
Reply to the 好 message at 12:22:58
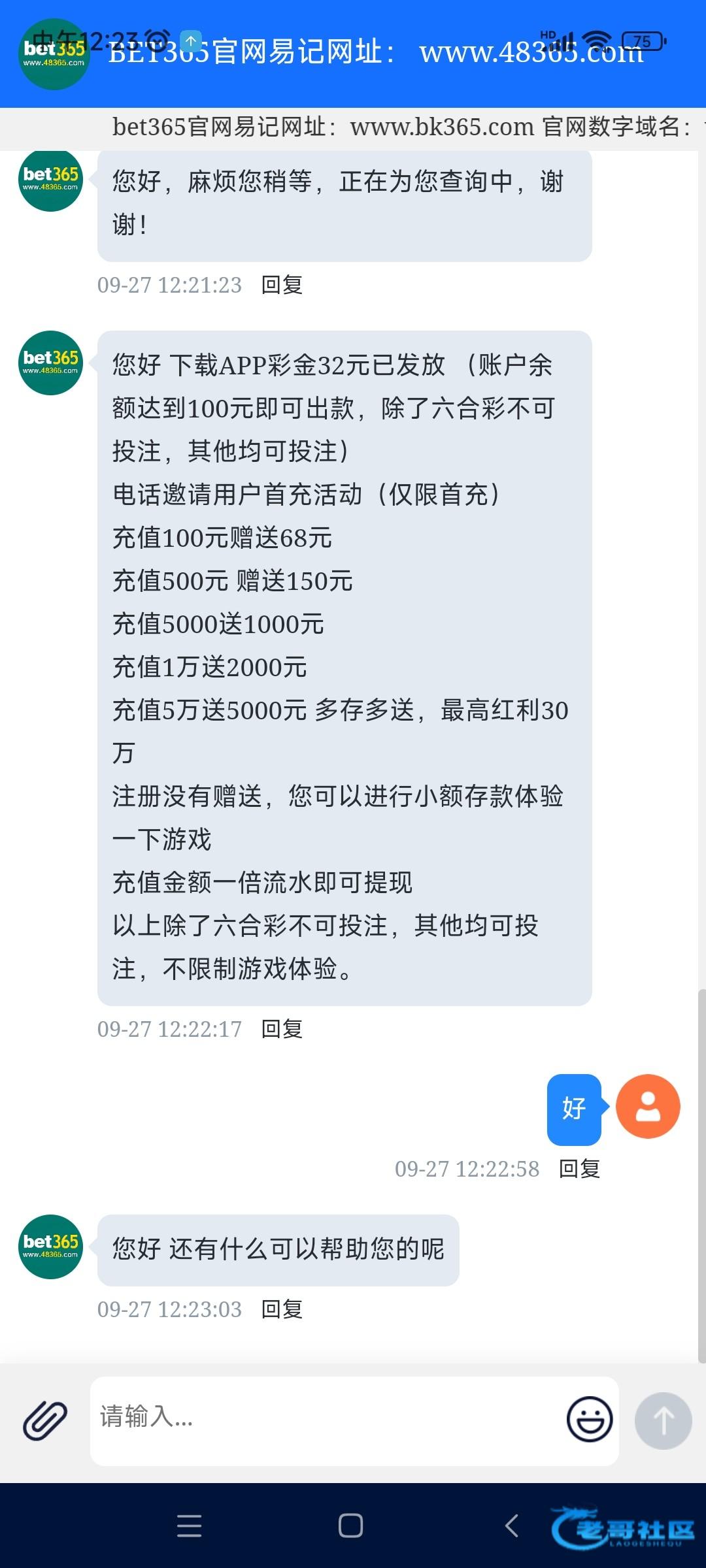[x=579, y=1169]
